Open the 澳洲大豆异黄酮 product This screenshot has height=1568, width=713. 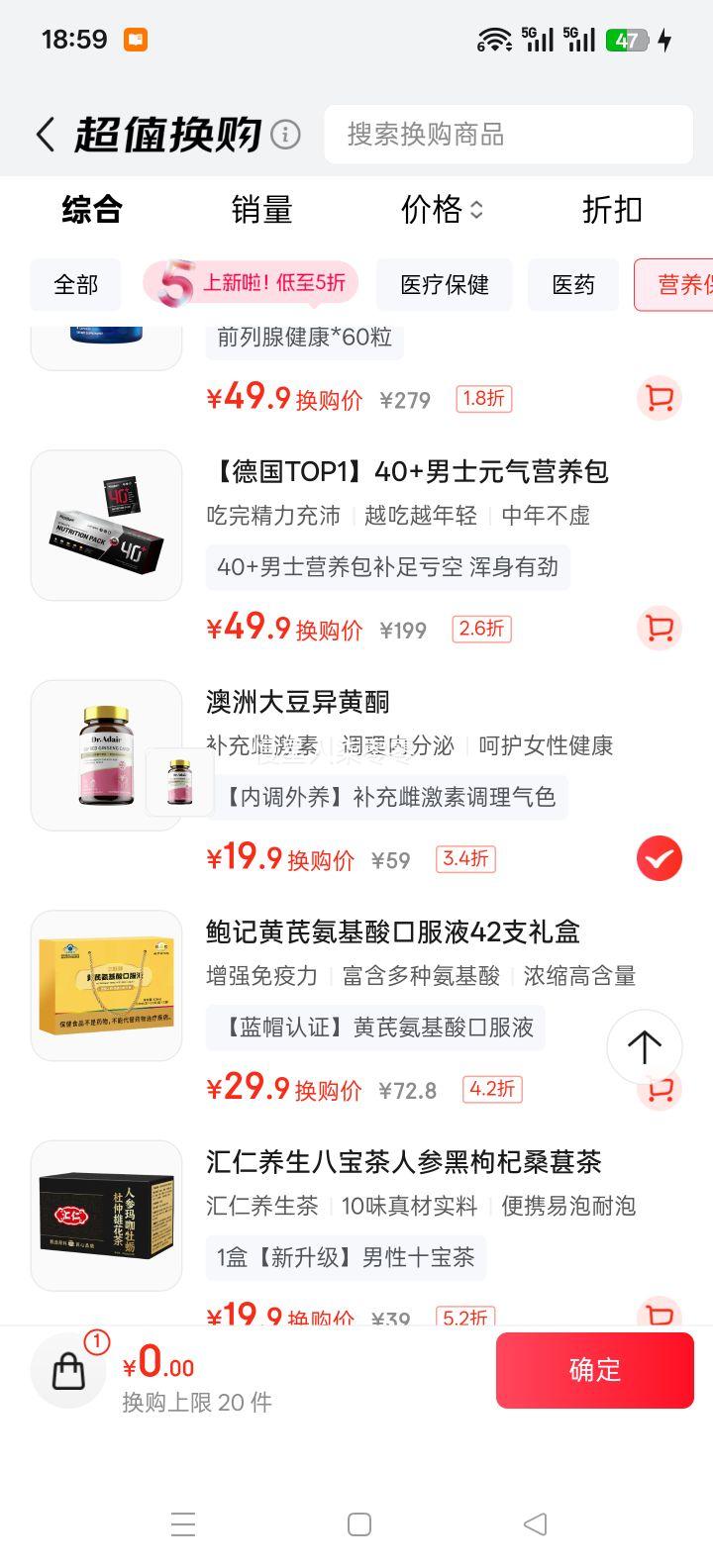click(297, 702)
